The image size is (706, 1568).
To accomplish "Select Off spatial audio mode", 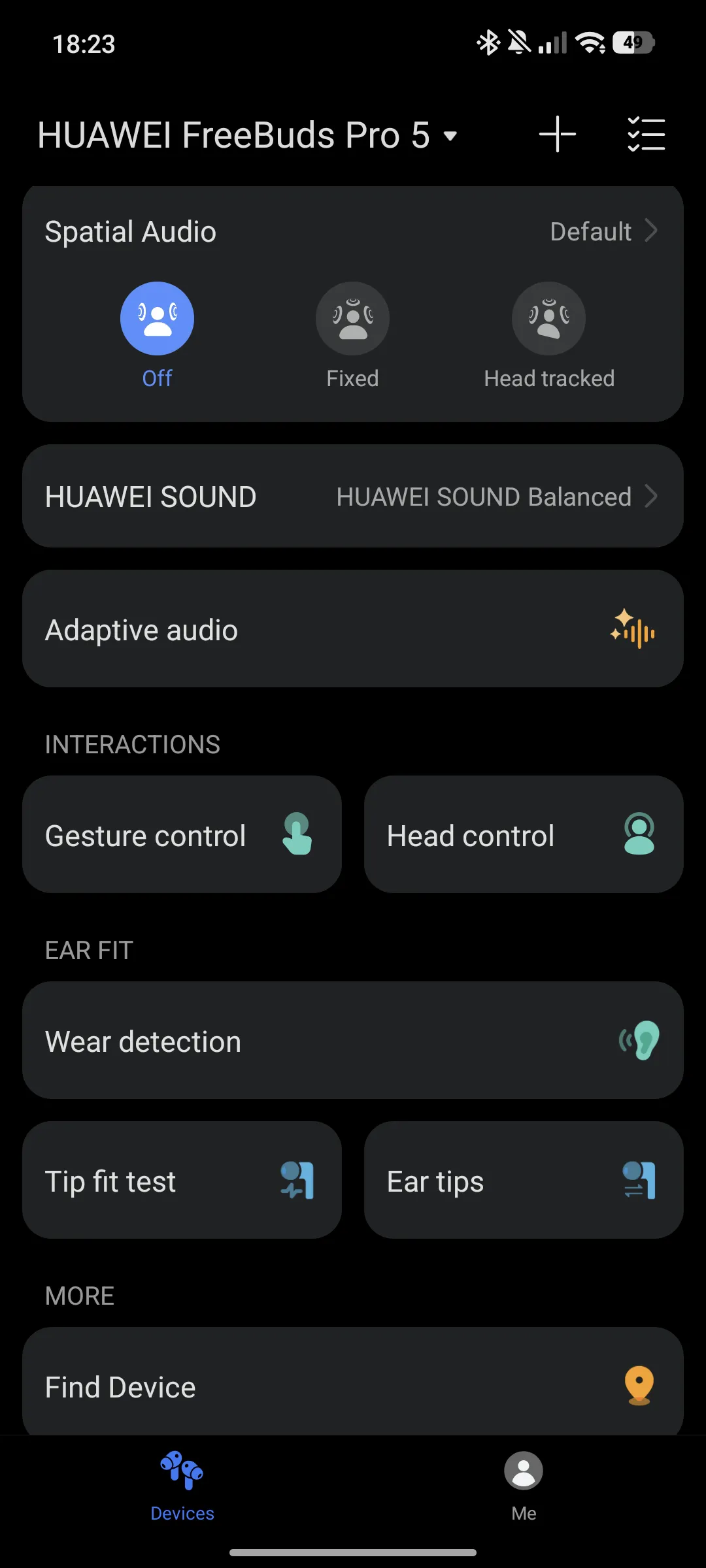I will 157,319.
